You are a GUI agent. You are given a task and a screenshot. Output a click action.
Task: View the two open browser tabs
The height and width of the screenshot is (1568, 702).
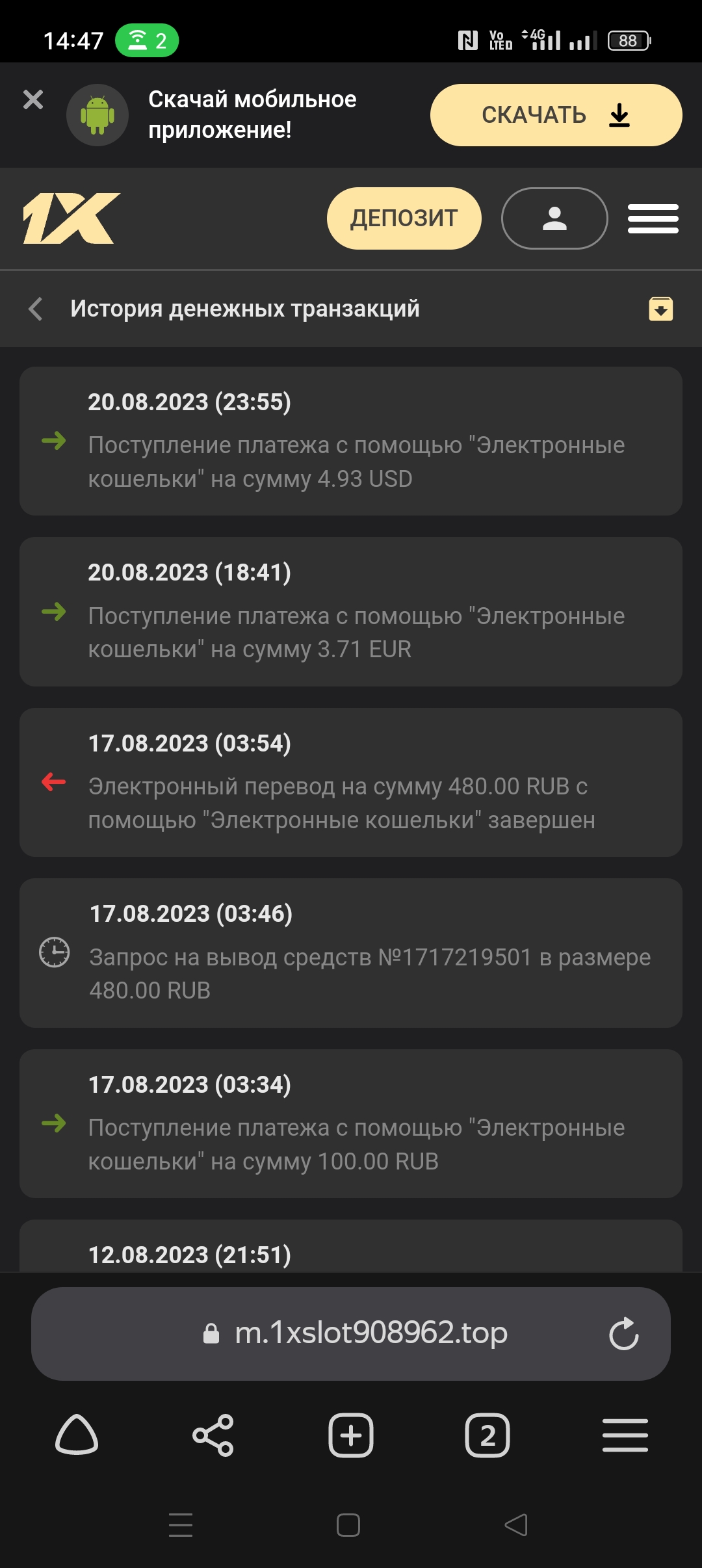click(487, 1435)
